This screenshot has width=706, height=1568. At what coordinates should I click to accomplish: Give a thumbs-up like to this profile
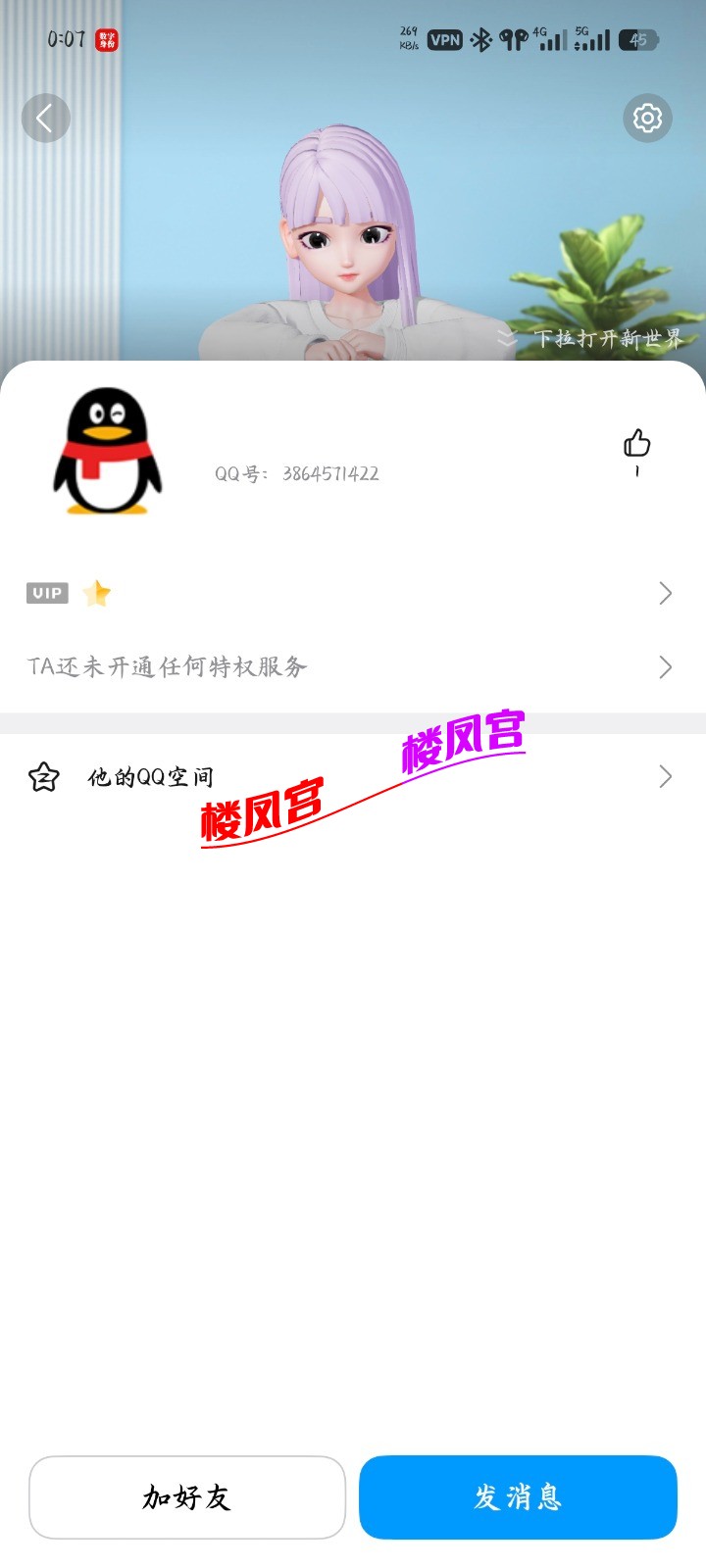tap(637, 445)
